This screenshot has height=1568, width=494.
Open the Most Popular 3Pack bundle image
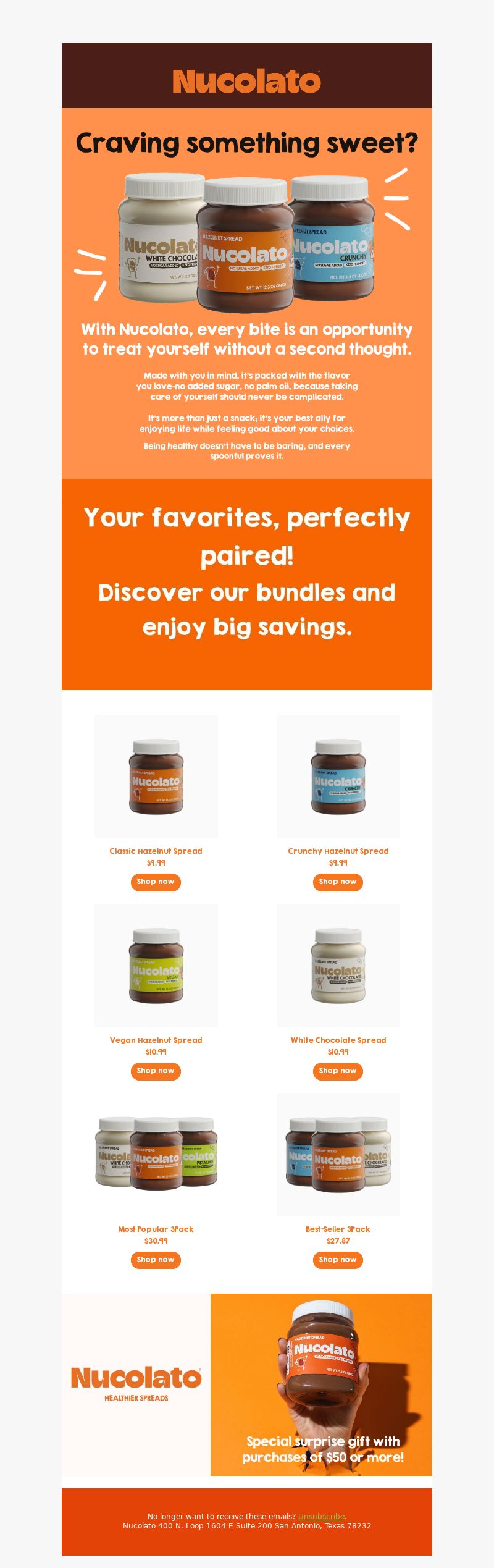coord(156,1155)
